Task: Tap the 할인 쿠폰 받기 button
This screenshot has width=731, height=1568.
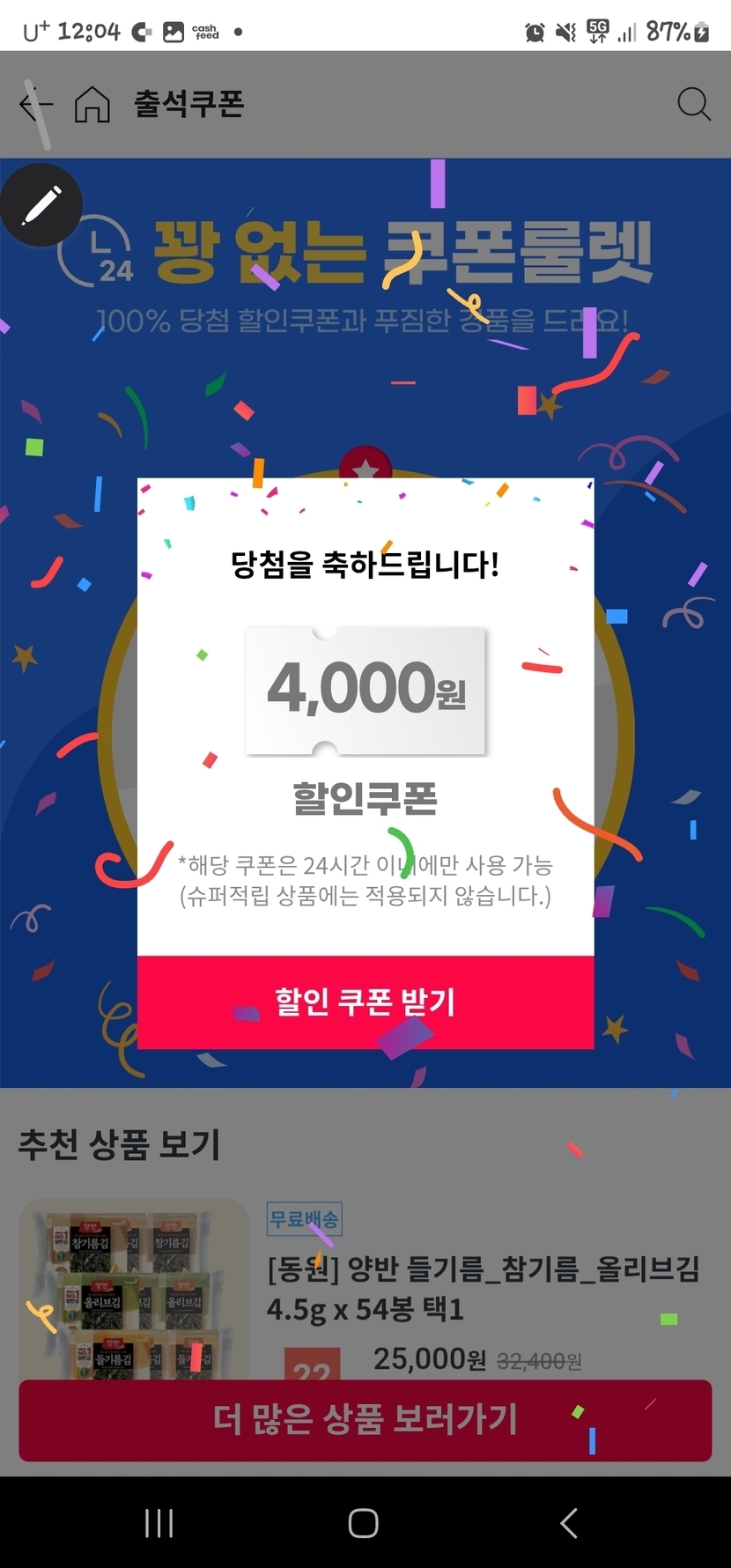Action: coord(365,1002)
